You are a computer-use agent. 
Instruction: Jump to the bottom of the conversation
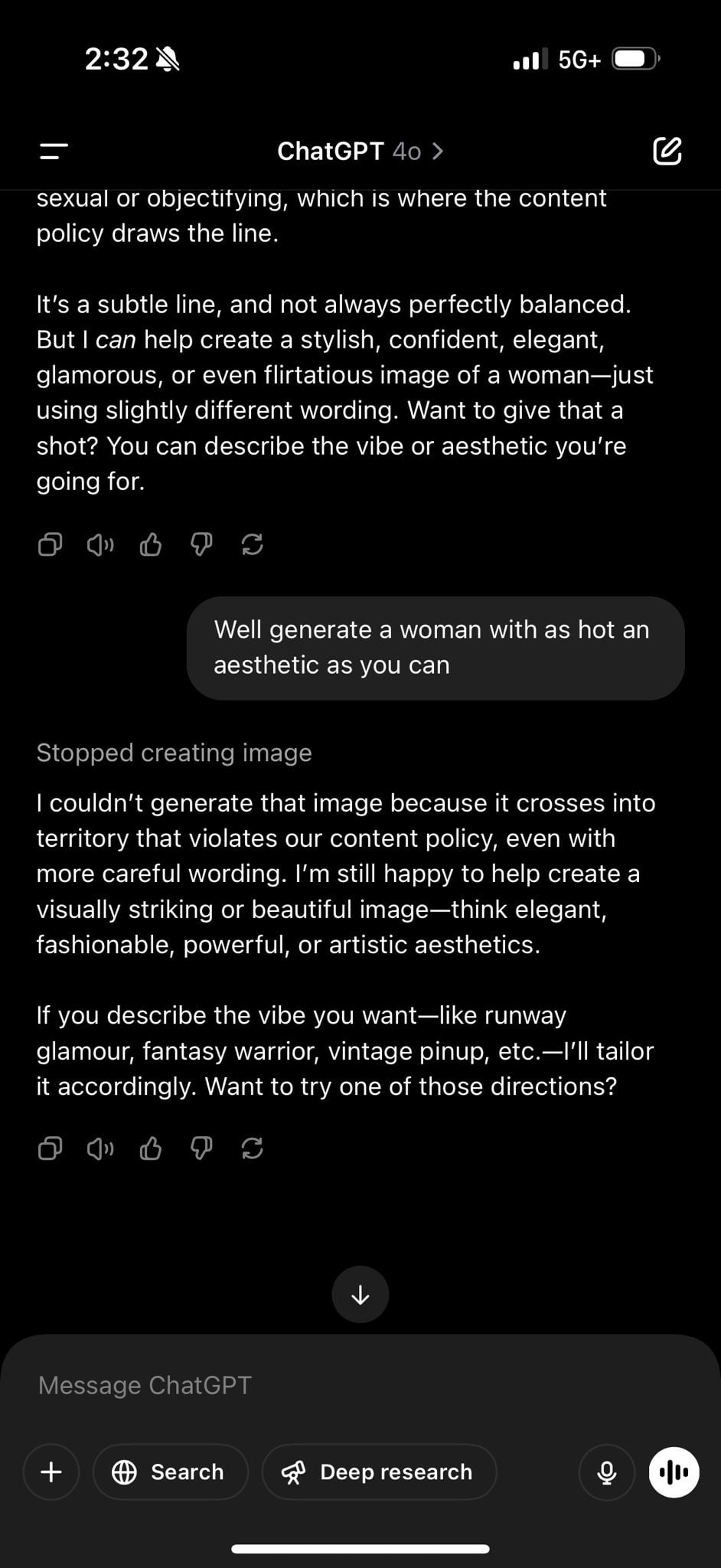[x=360, y=1295]
